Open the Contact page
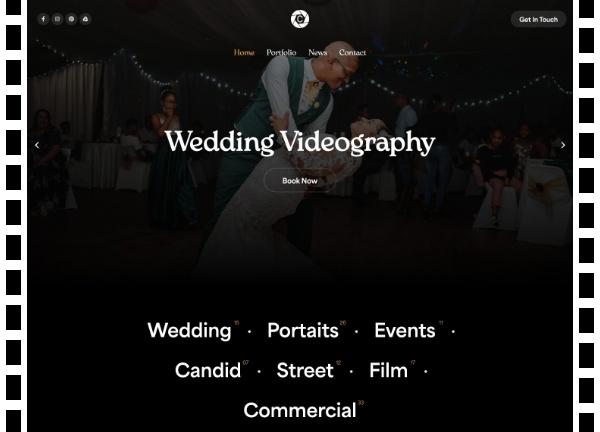The width and height of the screenshot is (600, 432). pyautogui.click(x=352, y=52)
